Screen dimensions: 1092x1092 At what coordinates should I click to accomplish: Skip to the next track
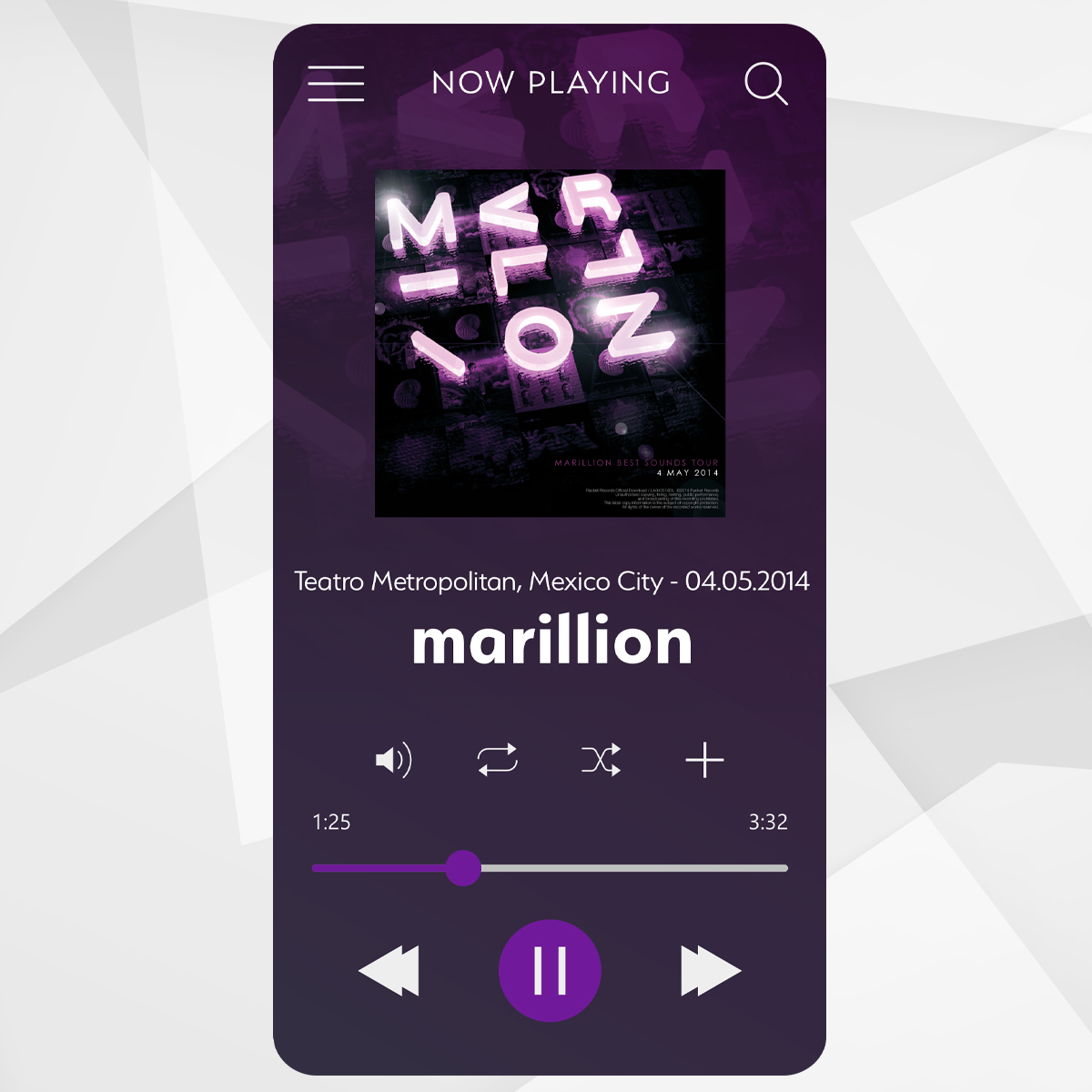(x=711, y=970)
